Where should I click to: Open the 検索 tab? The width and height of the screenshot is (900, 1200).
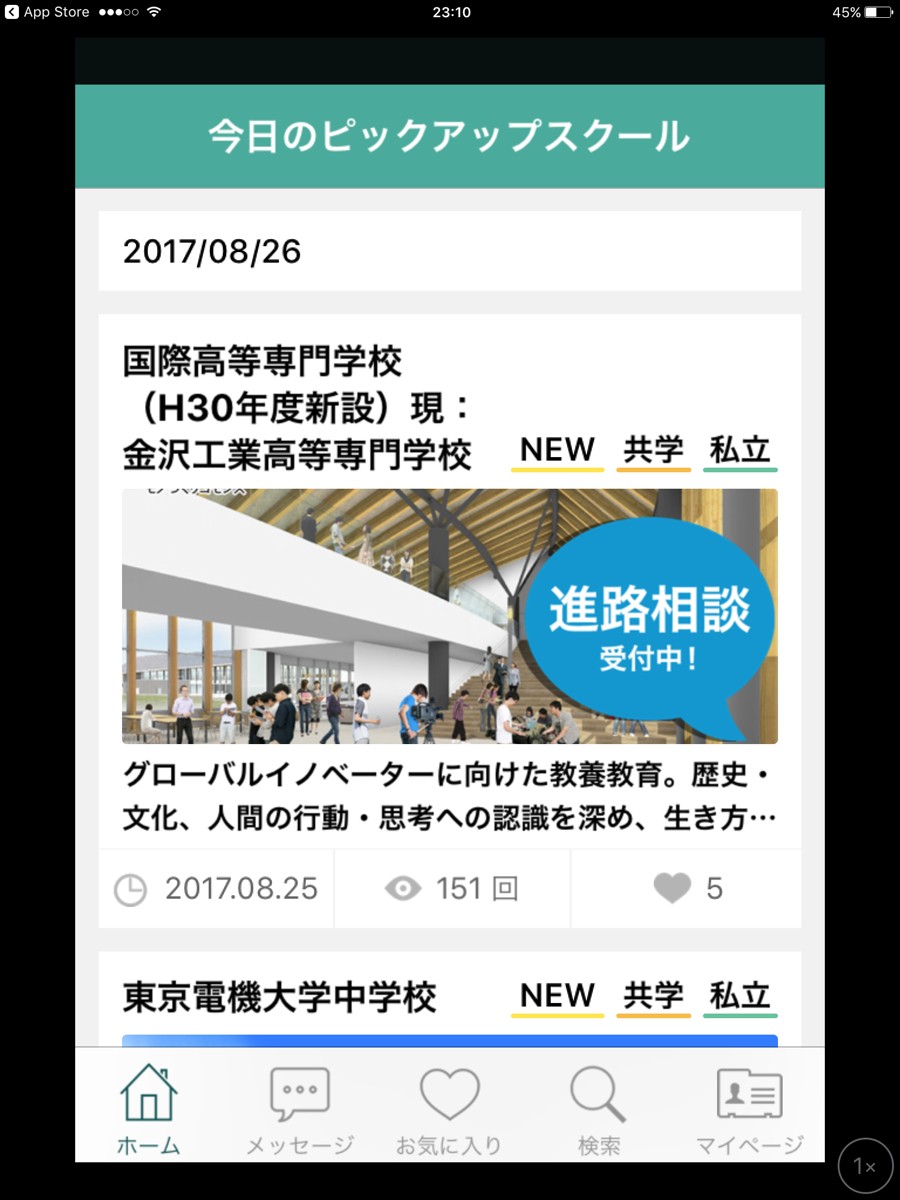599,1108
